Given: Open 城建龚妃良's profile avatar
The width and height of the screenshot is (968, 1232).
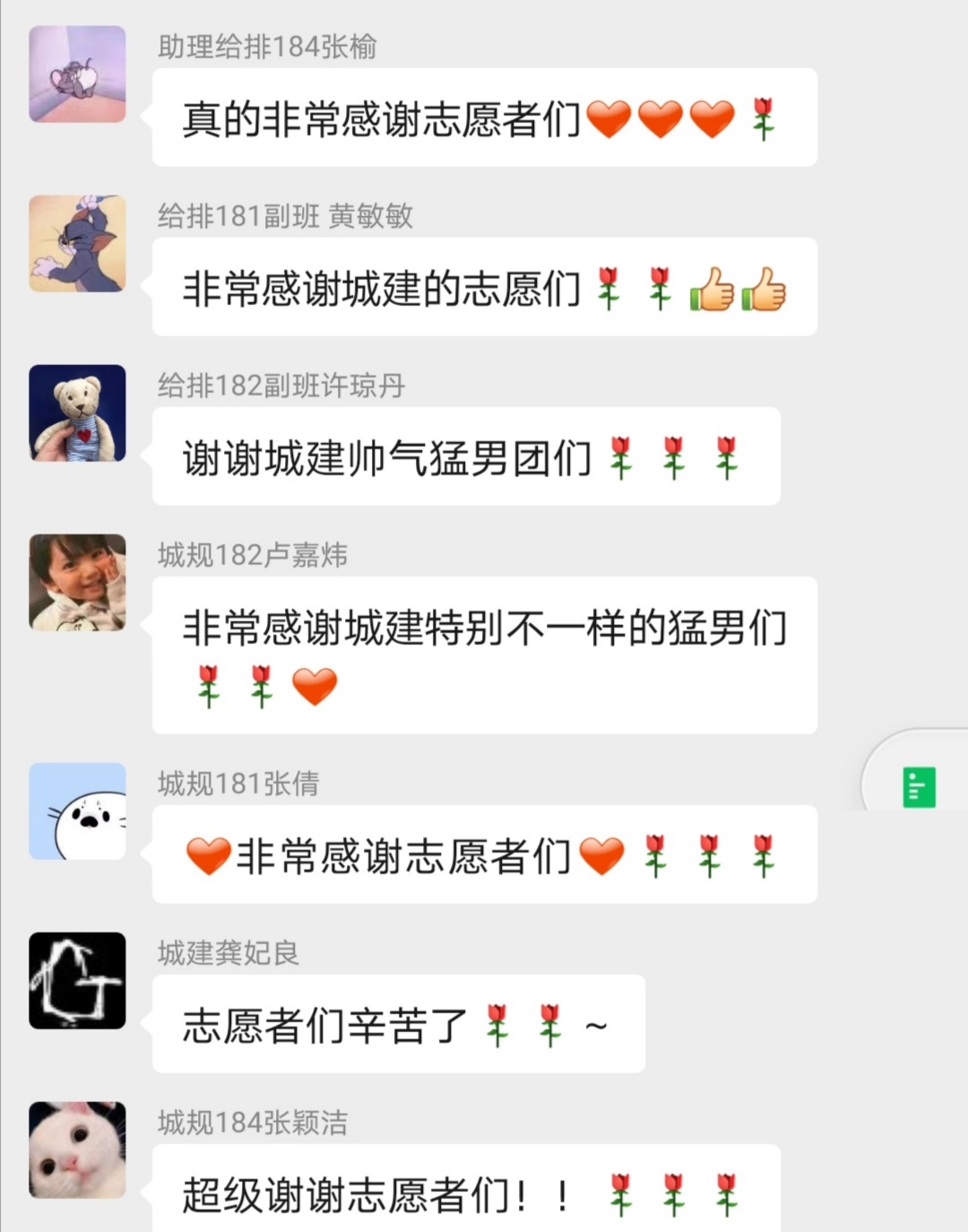Looking at the screenshot, I should pyautogui.click(x=77, y=981).
